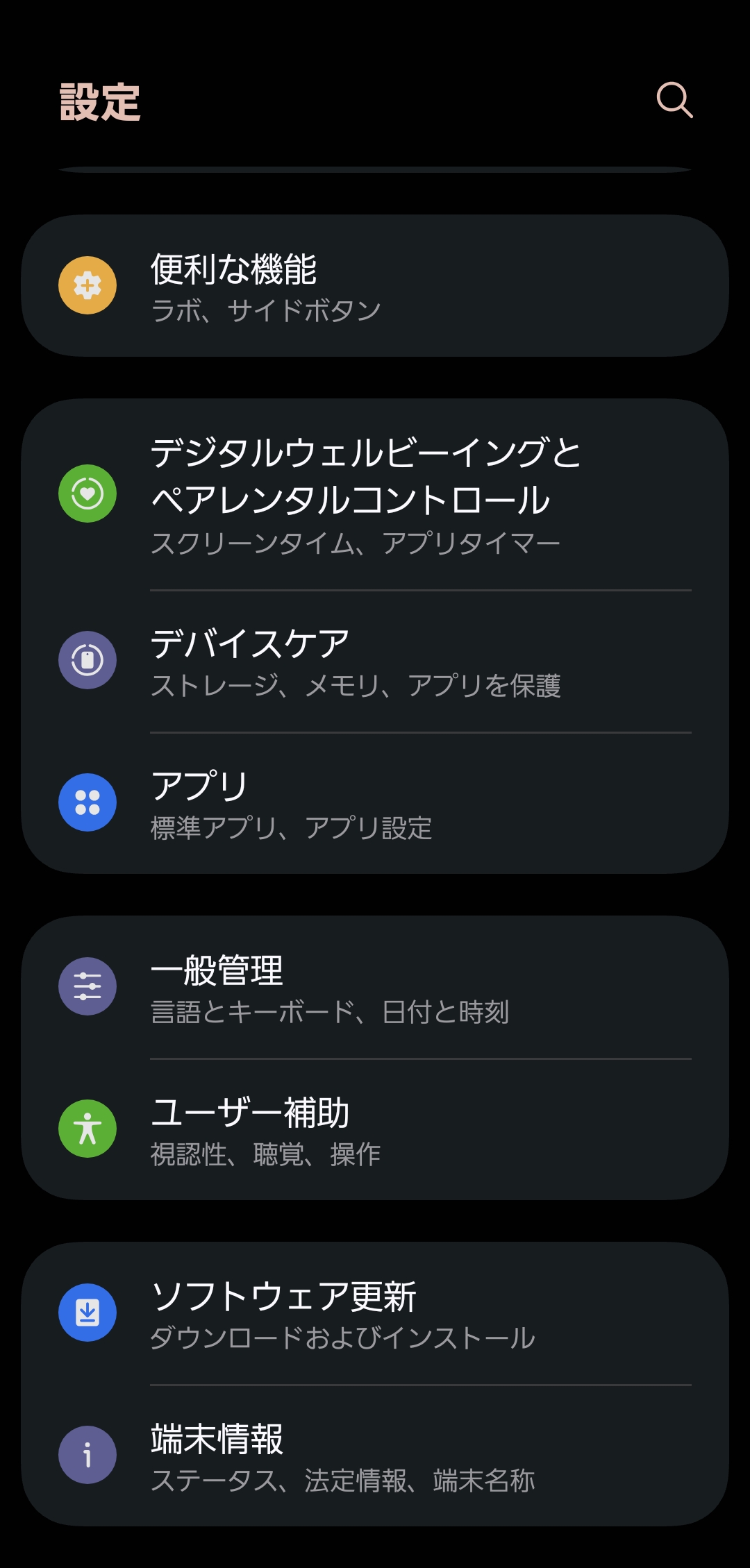
Task: Select the green ユーザー補助 accessibility icon
Action: tap(87, 1128)
